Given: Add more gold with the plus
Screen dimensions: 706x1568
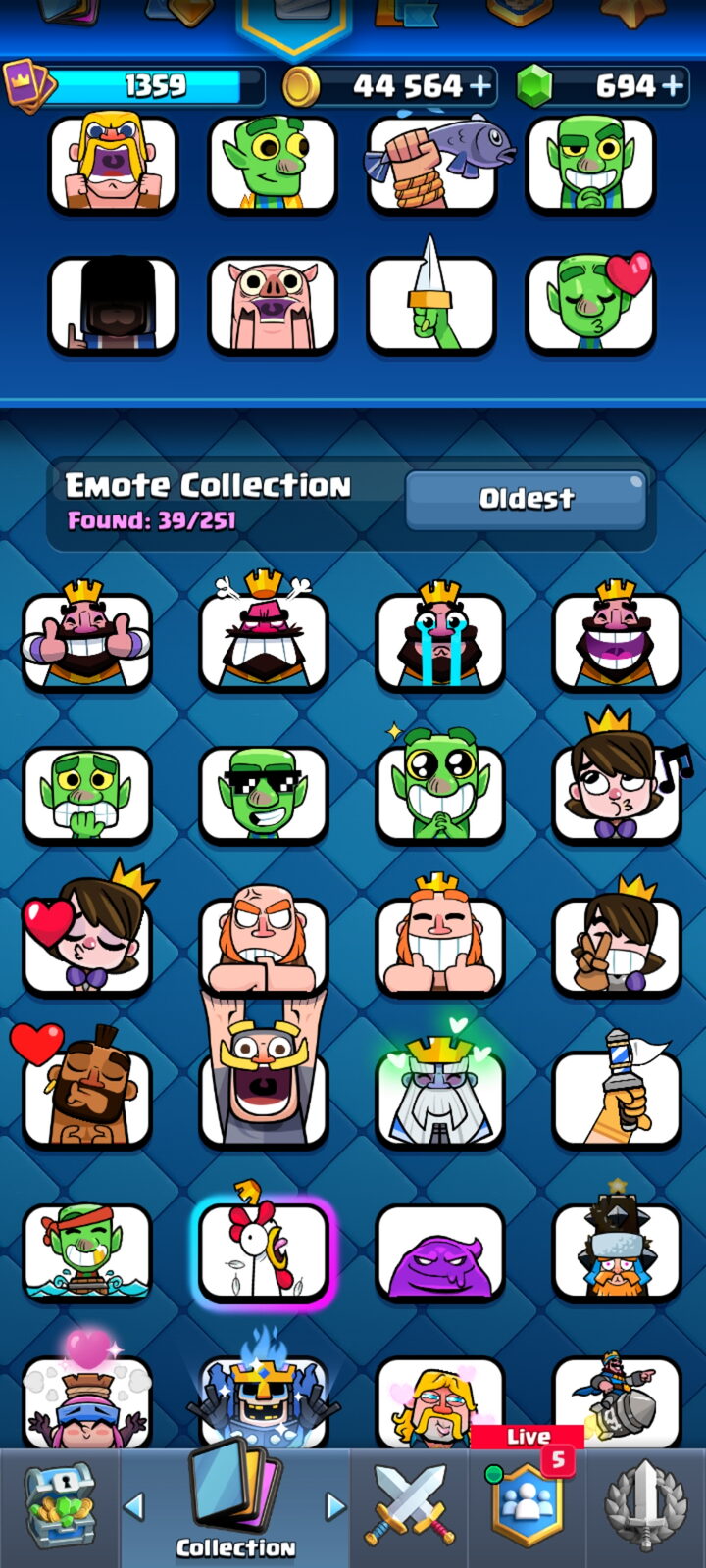Looking at the screenshot, I should pos(480,86).
